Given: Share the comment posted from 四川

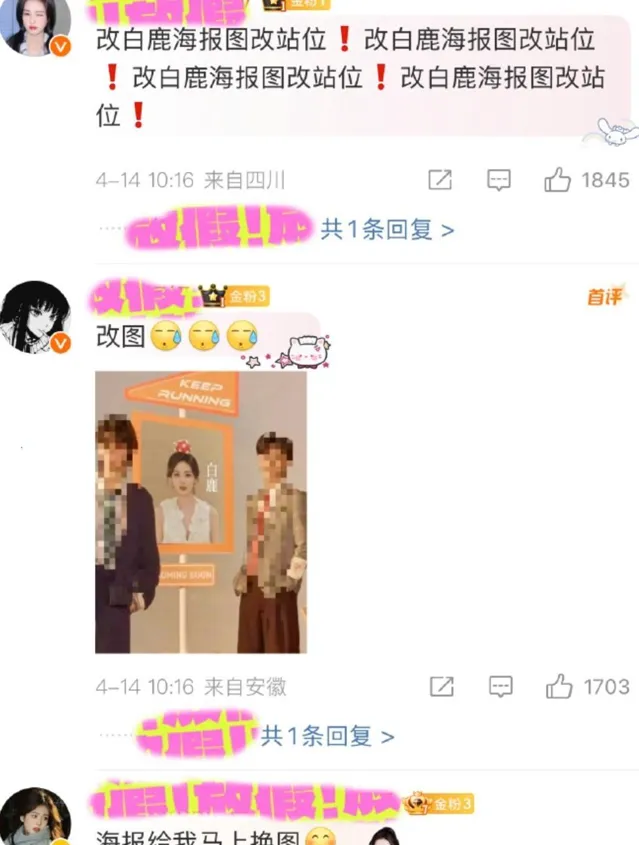Looking at the screenshot, I should 440,180.
